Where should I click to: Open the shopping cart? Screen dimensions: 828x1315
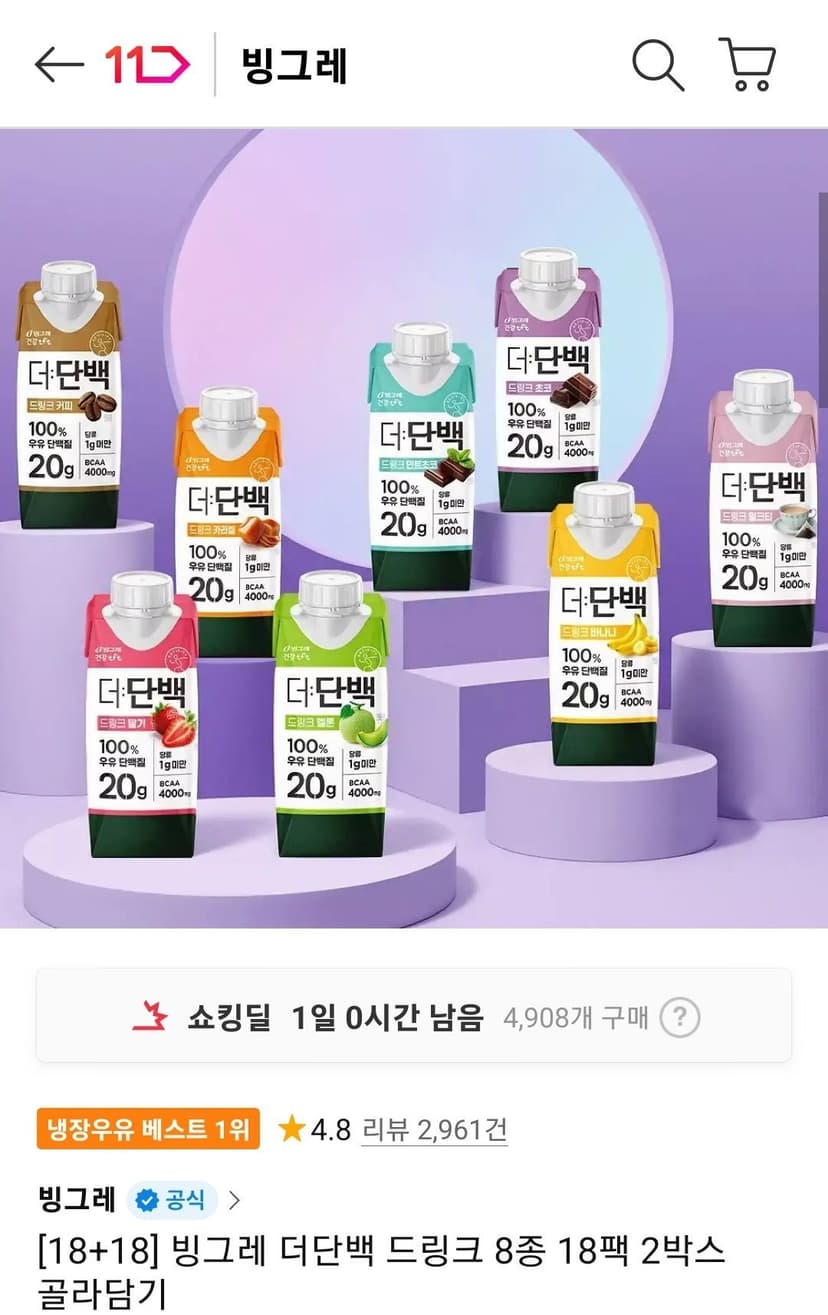tap(748, 65)
